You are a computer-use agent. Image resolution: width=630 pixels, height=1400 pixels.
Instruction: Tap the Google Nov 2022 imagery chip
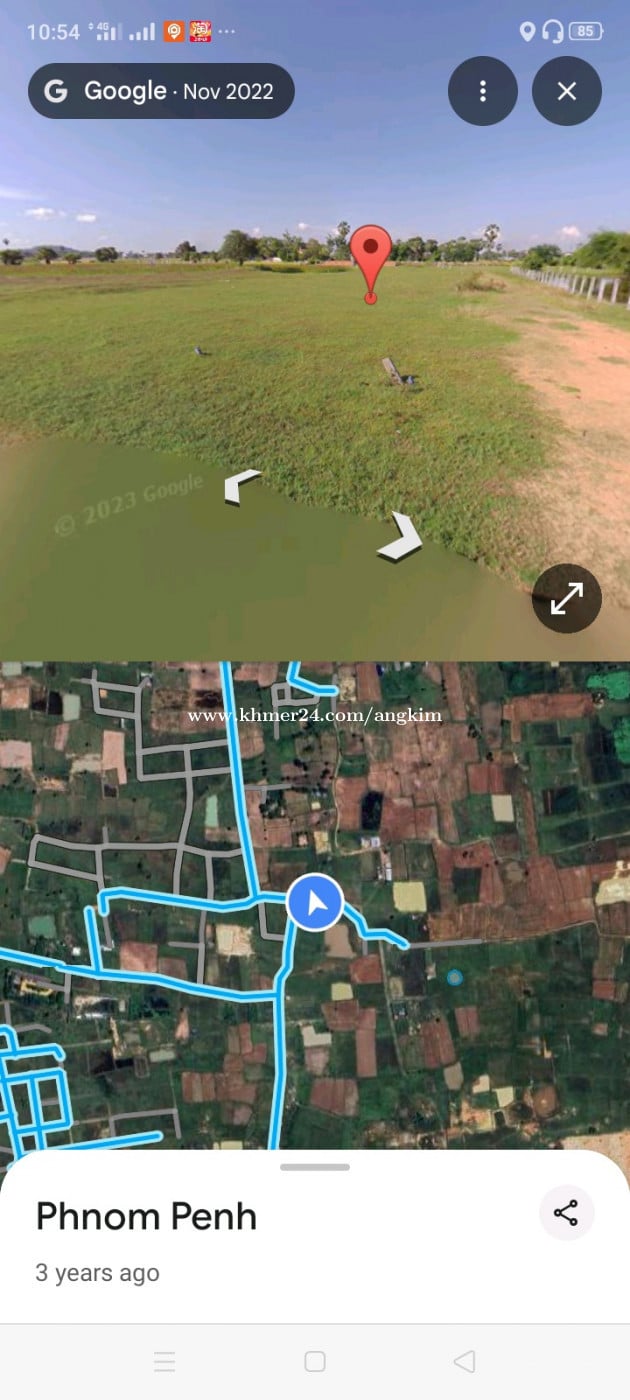pos(161,91)
